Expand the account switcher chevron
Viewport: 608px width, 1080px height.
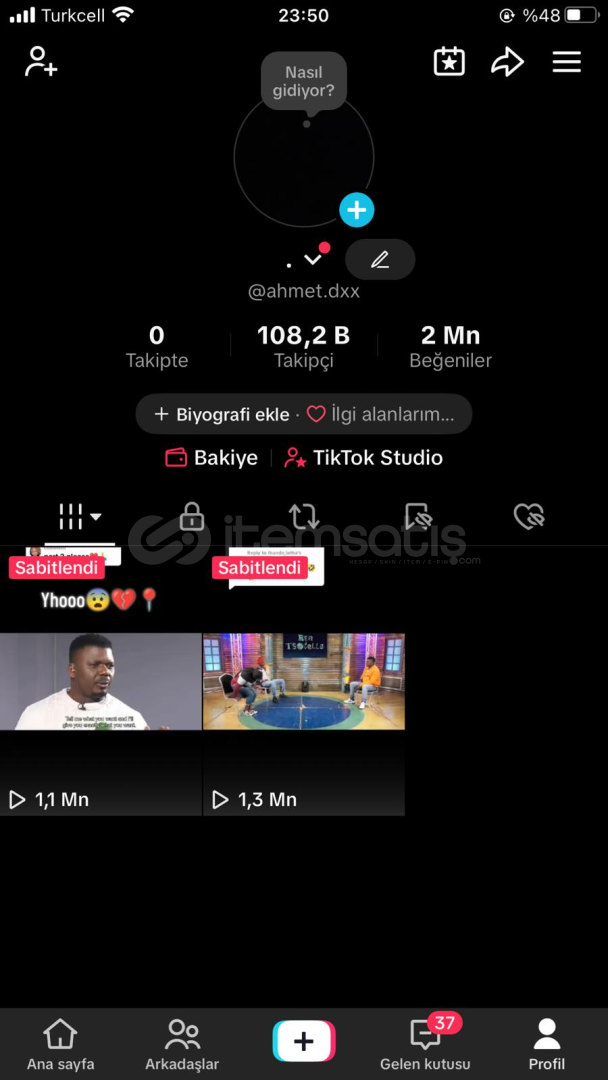[313, 260]
